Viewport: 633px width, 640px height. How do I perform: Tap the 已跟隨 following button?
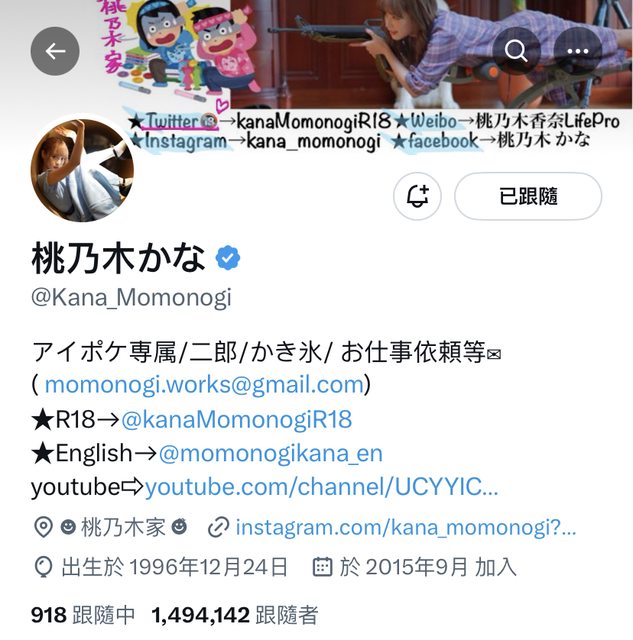point(528,196)
